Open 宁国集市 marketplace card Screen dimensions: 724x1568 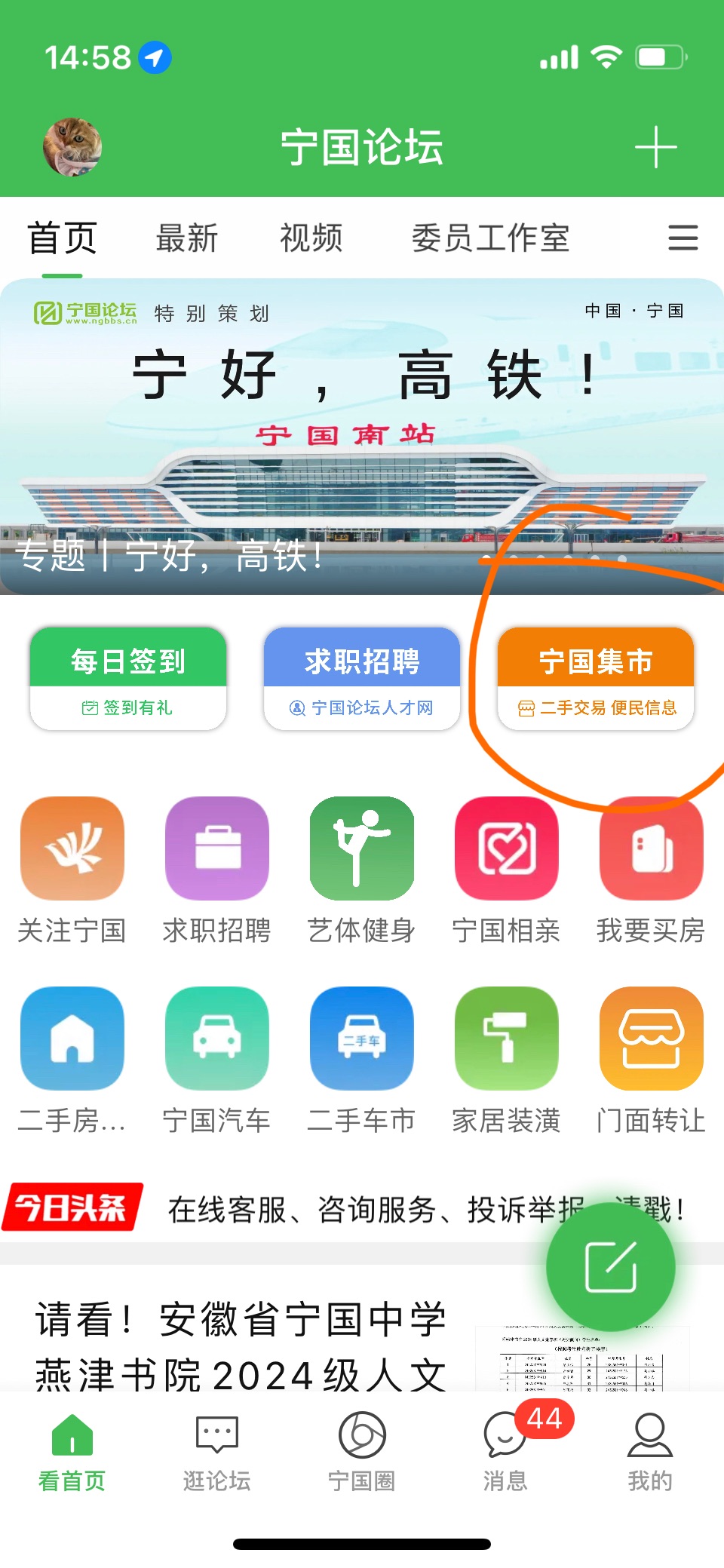point(595,679)
